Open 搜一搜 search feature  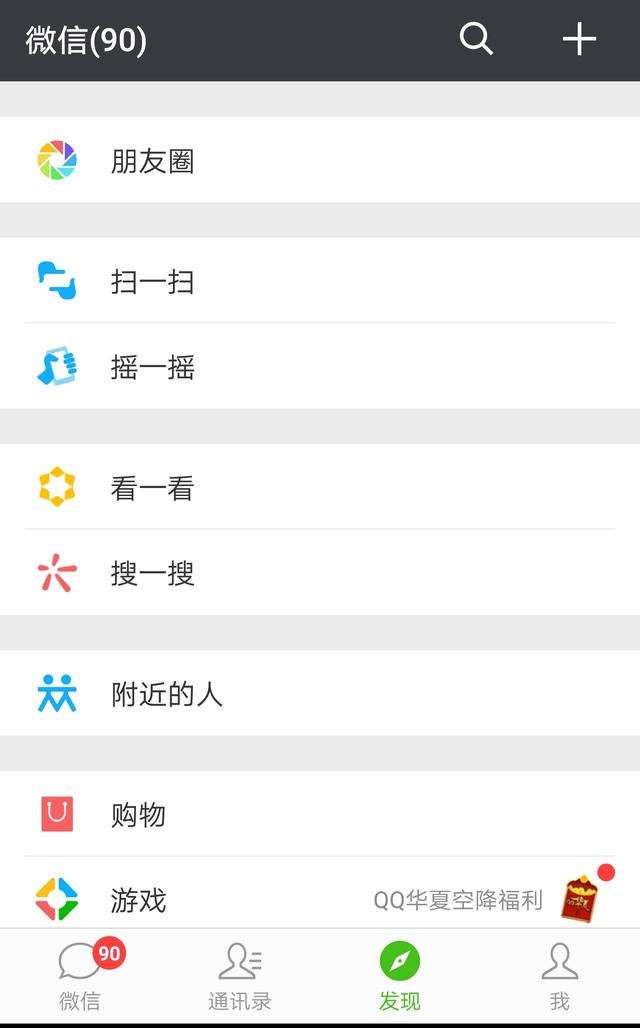pyautogui.click(x=152, y=574)
